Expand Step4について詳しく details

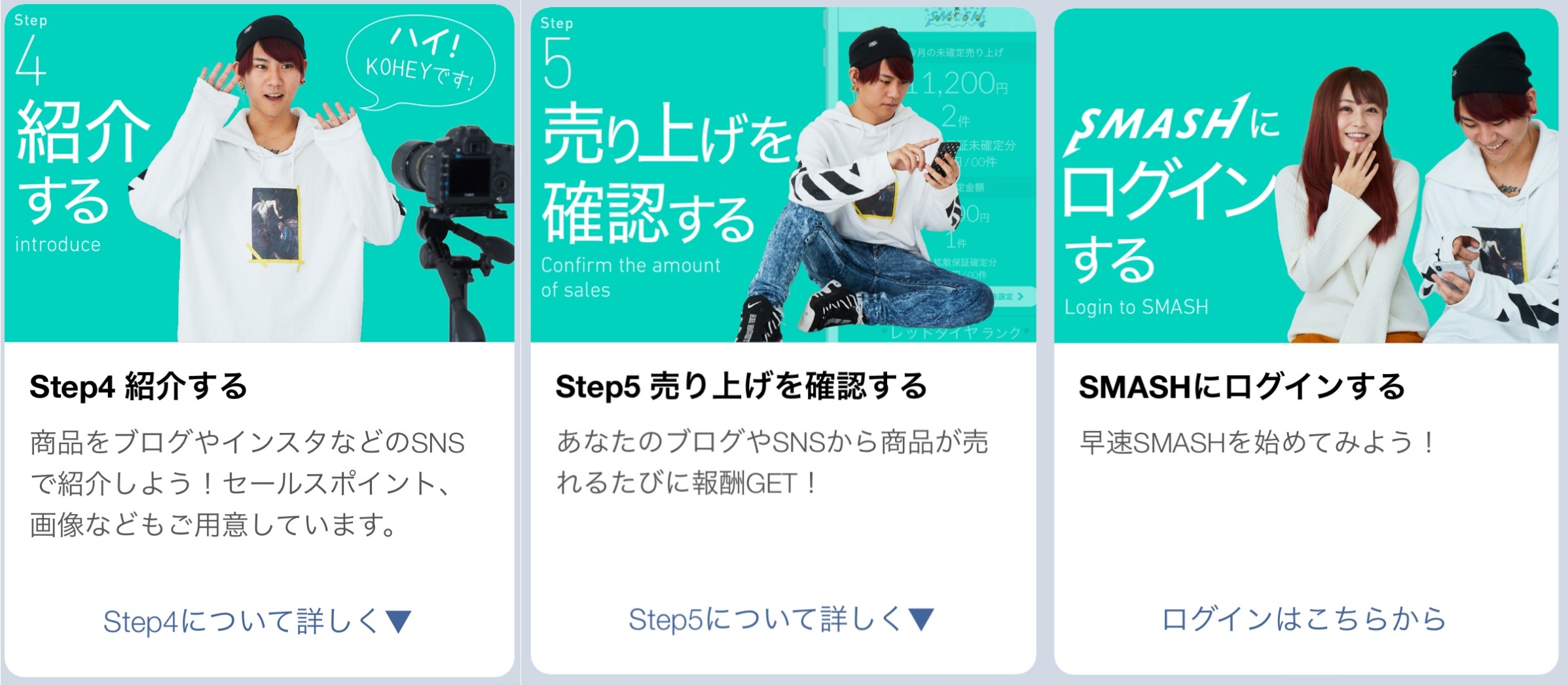(257, 621)
